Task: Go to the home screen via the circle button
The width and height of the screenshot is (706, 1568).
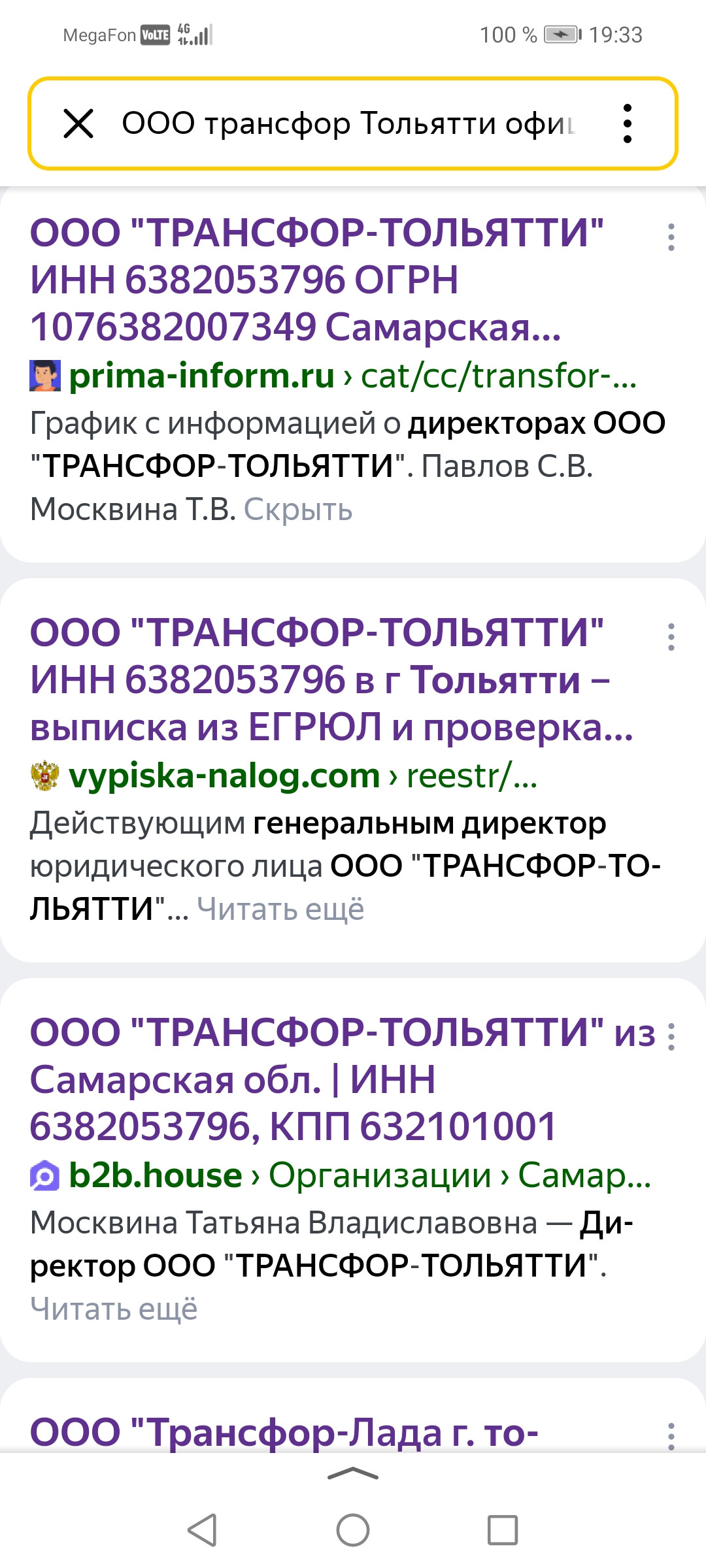Action: pyautogui.click(x=353, y=1530)
